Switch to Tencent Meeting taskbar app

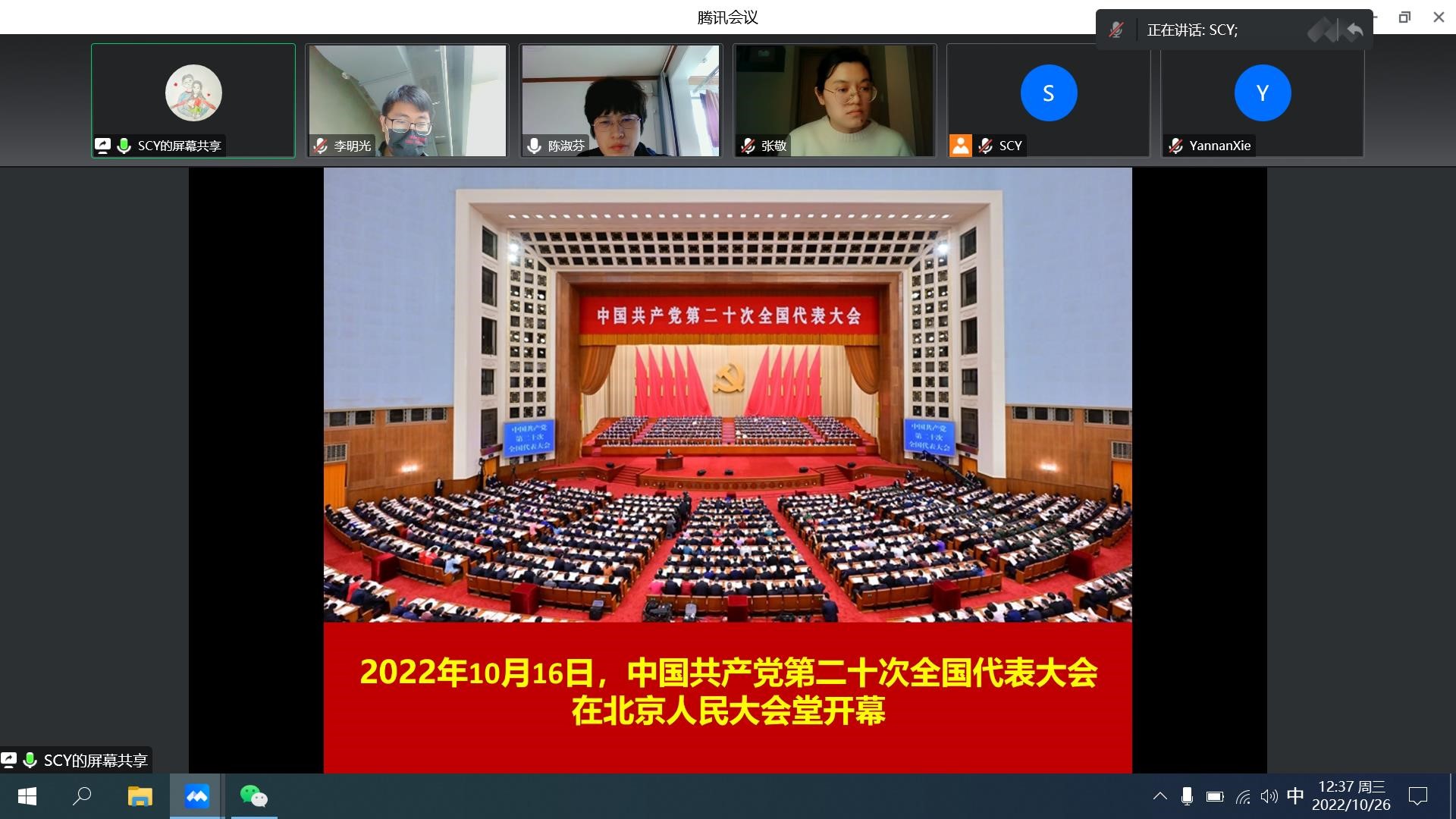point(196,796)
